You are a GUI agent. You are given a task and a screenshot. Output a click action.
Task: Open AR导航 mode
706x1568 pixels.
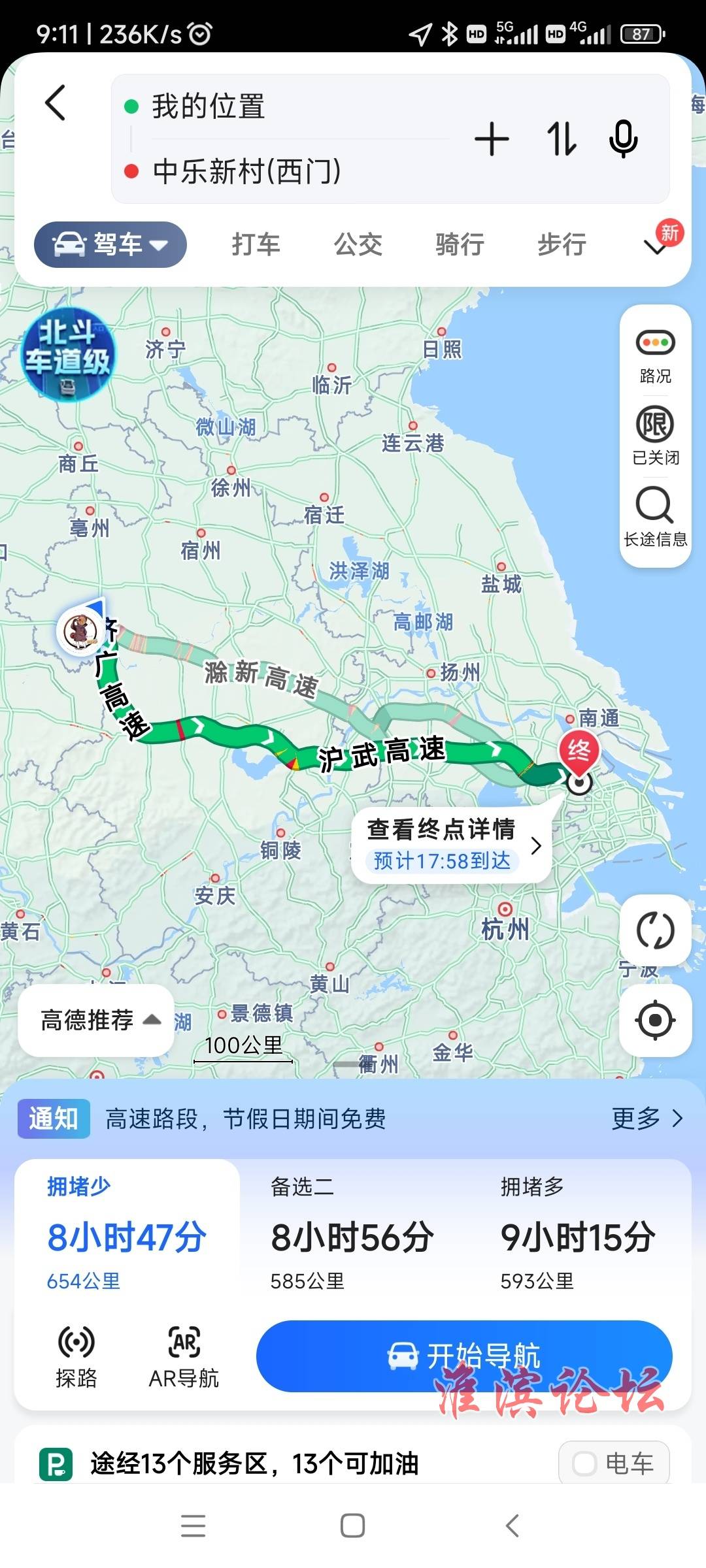tap(184, 1356)
